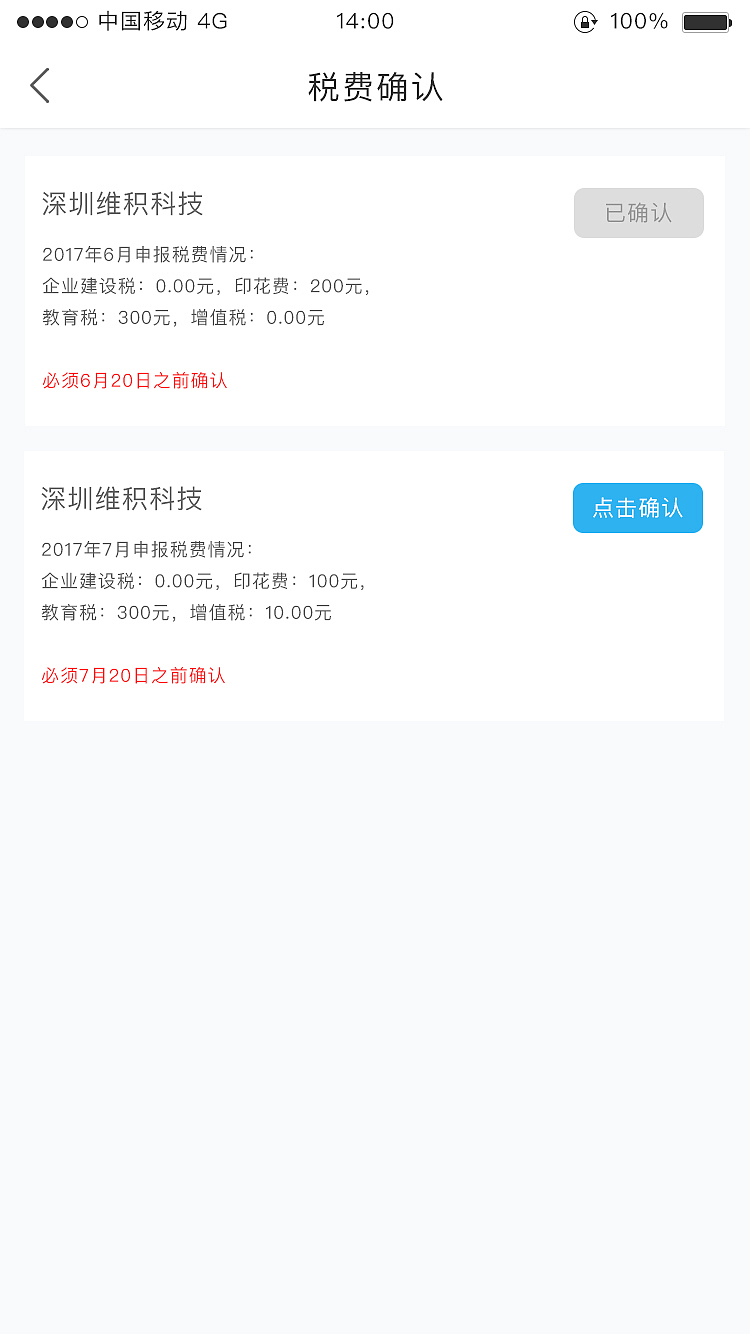
Task: Click the orientation lock icon
Action: click(x=585, y=20)
